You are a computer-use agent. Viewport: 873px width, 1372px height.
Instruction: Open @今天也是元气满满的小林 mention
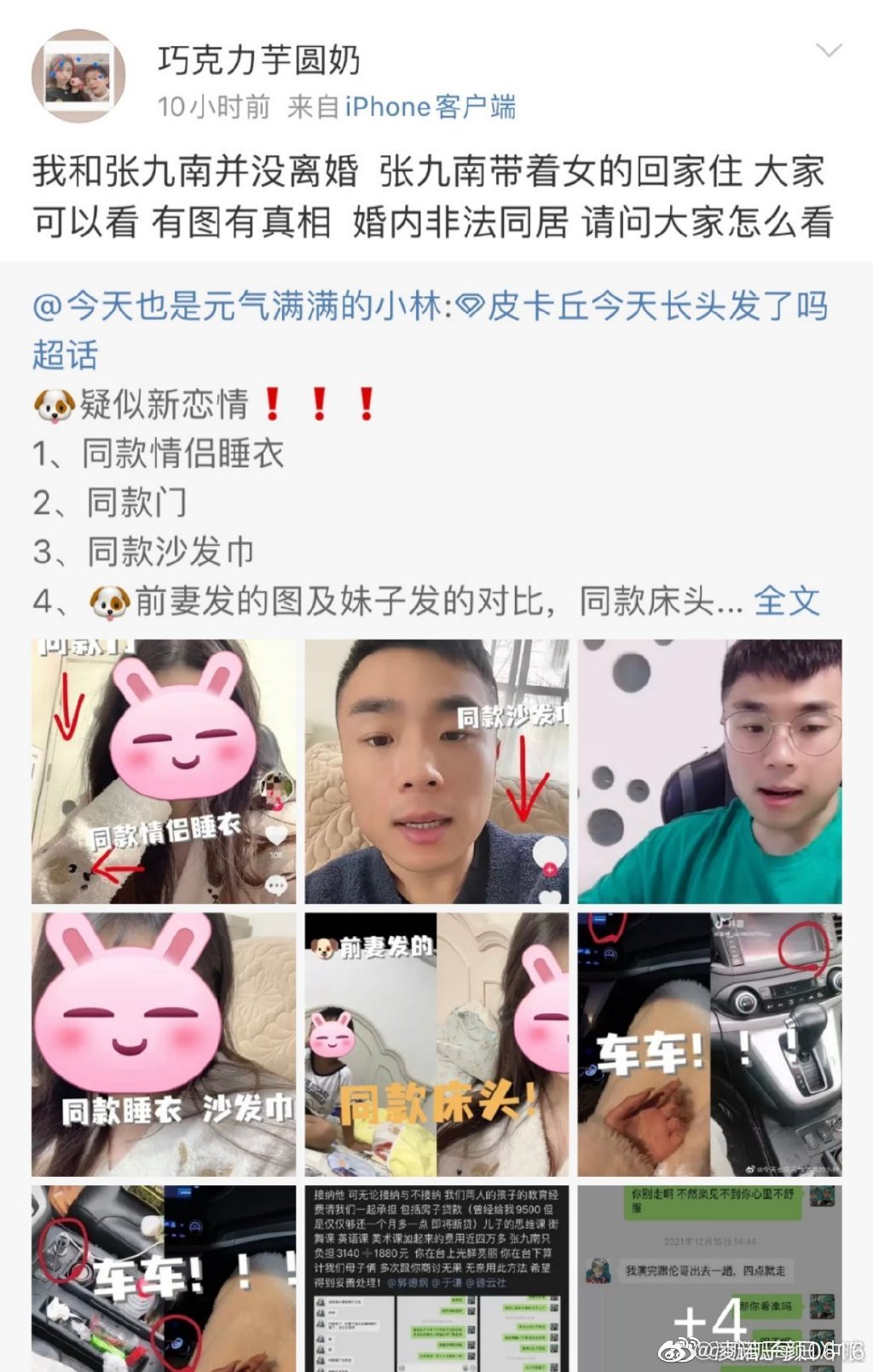237,306
